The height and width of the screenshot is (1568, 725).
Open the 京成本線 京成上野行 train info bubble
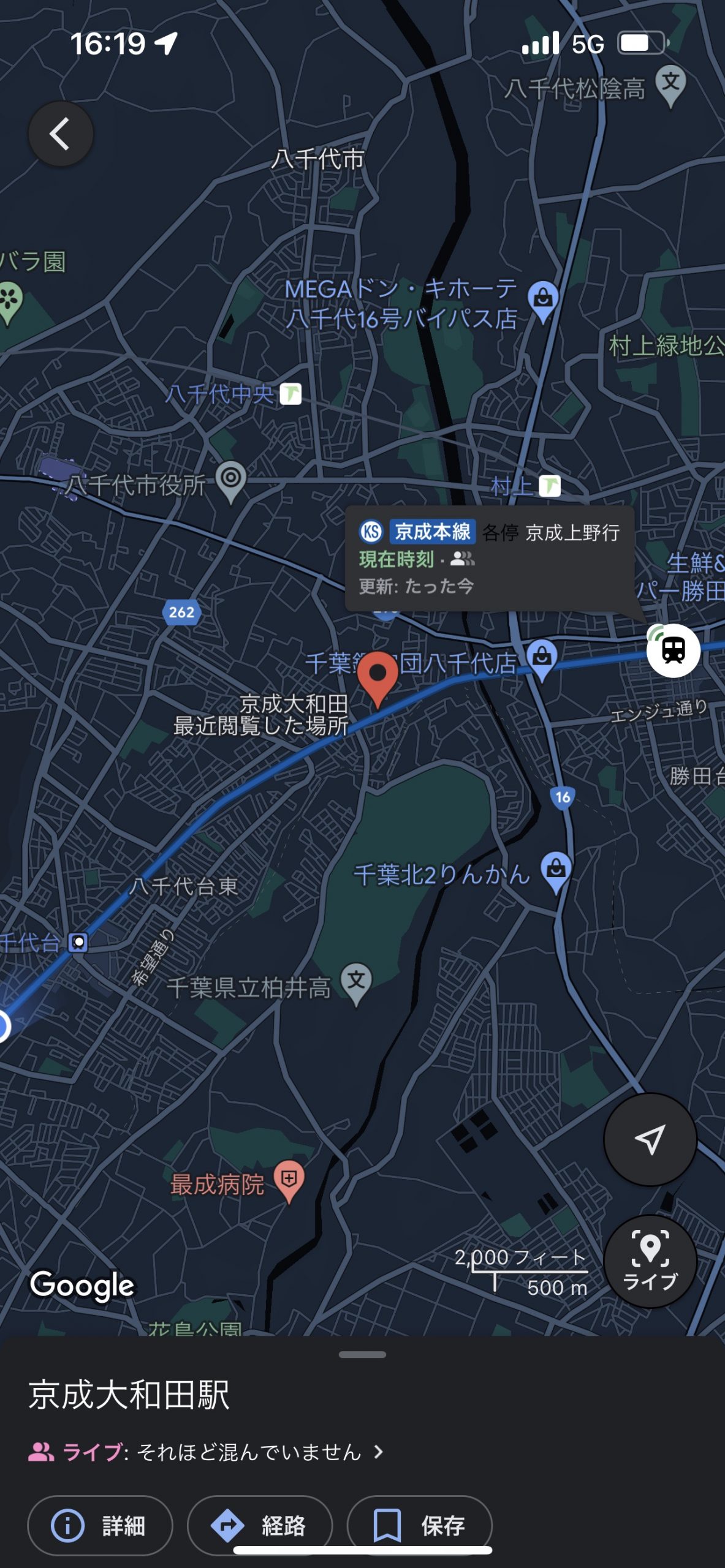[490, 558]
